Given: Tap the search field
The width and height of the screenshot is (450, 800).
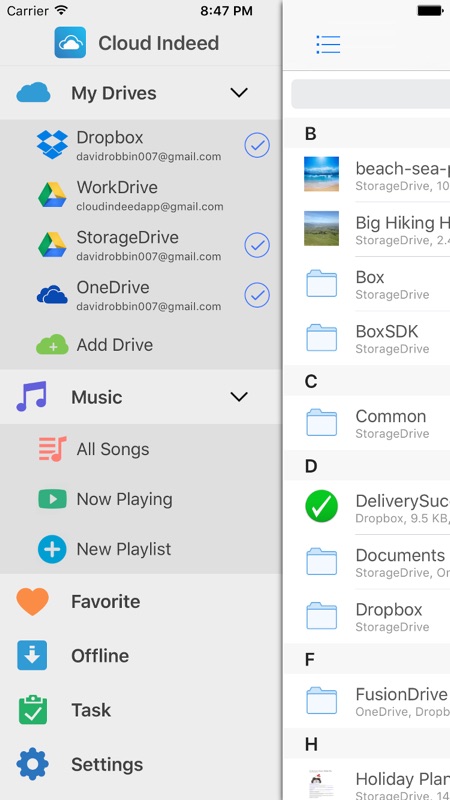Looking at the screenshot, I should coord(370,94).
